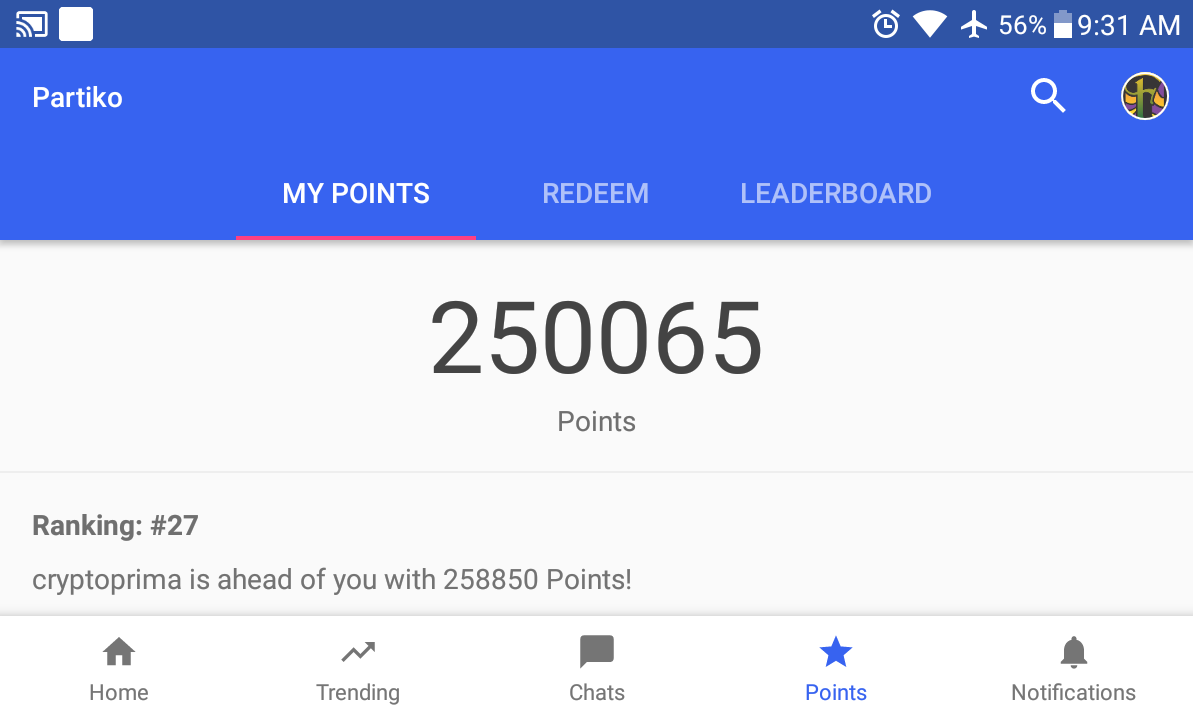The width and height of the screenshot is (1193, 720).
Task: Go to the Home tab
Action: 119,669
